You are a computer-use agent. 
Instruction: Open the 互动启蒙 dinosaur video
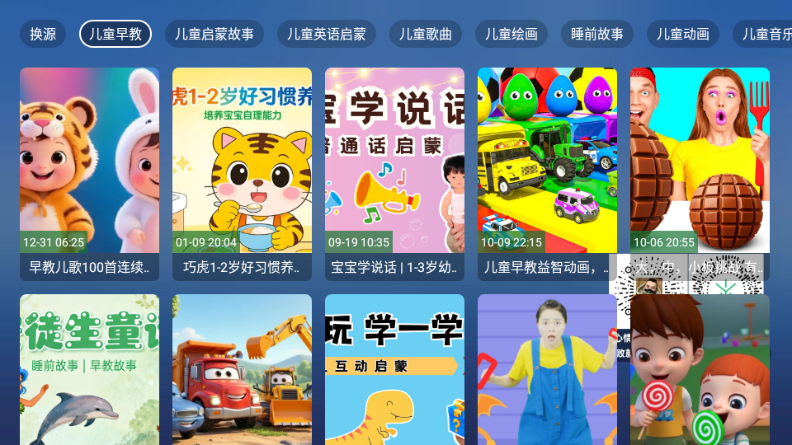tap(394, 370)
